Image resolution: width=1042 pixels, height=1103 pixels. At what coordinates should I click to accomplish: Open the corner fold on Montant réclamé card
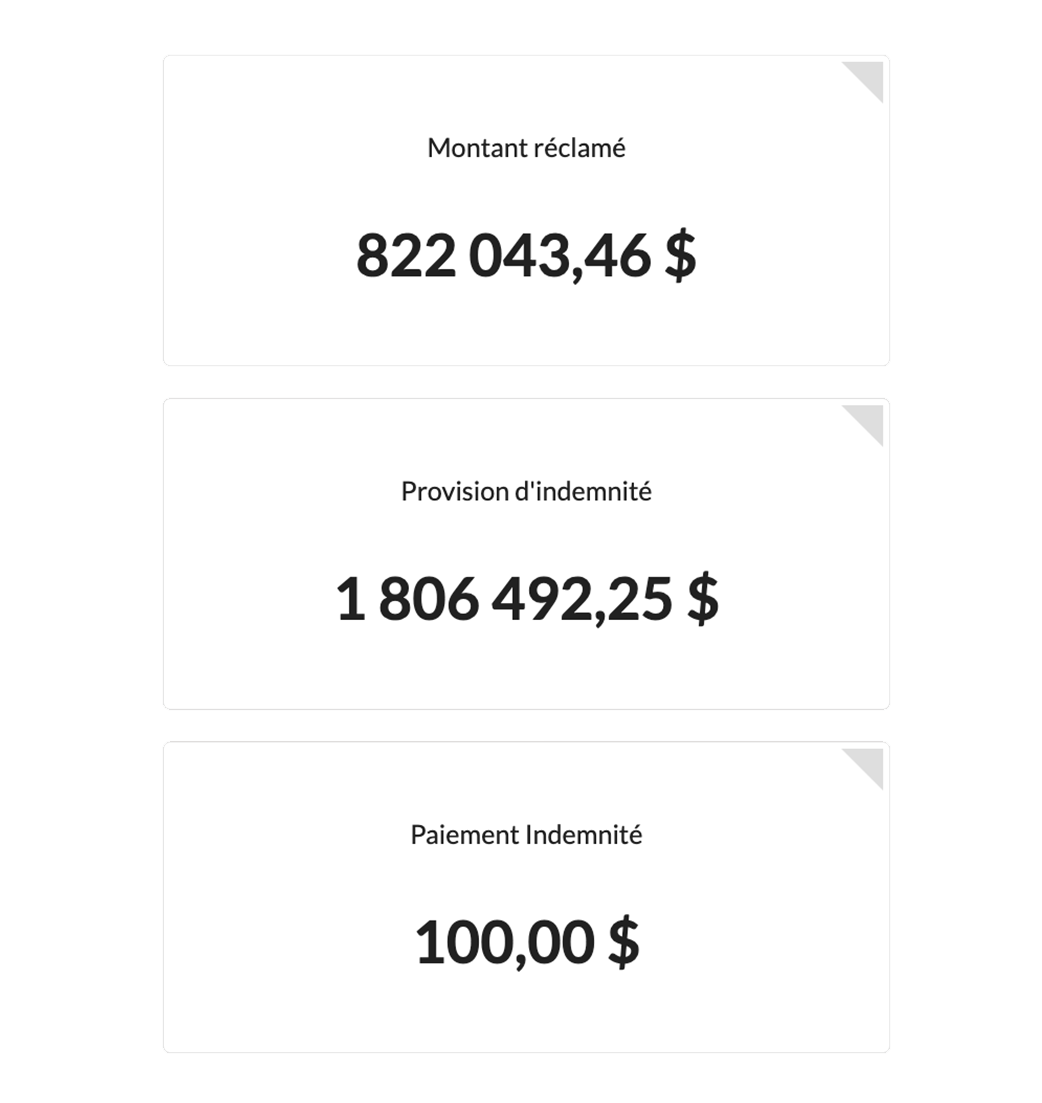[x=869, y=75]
